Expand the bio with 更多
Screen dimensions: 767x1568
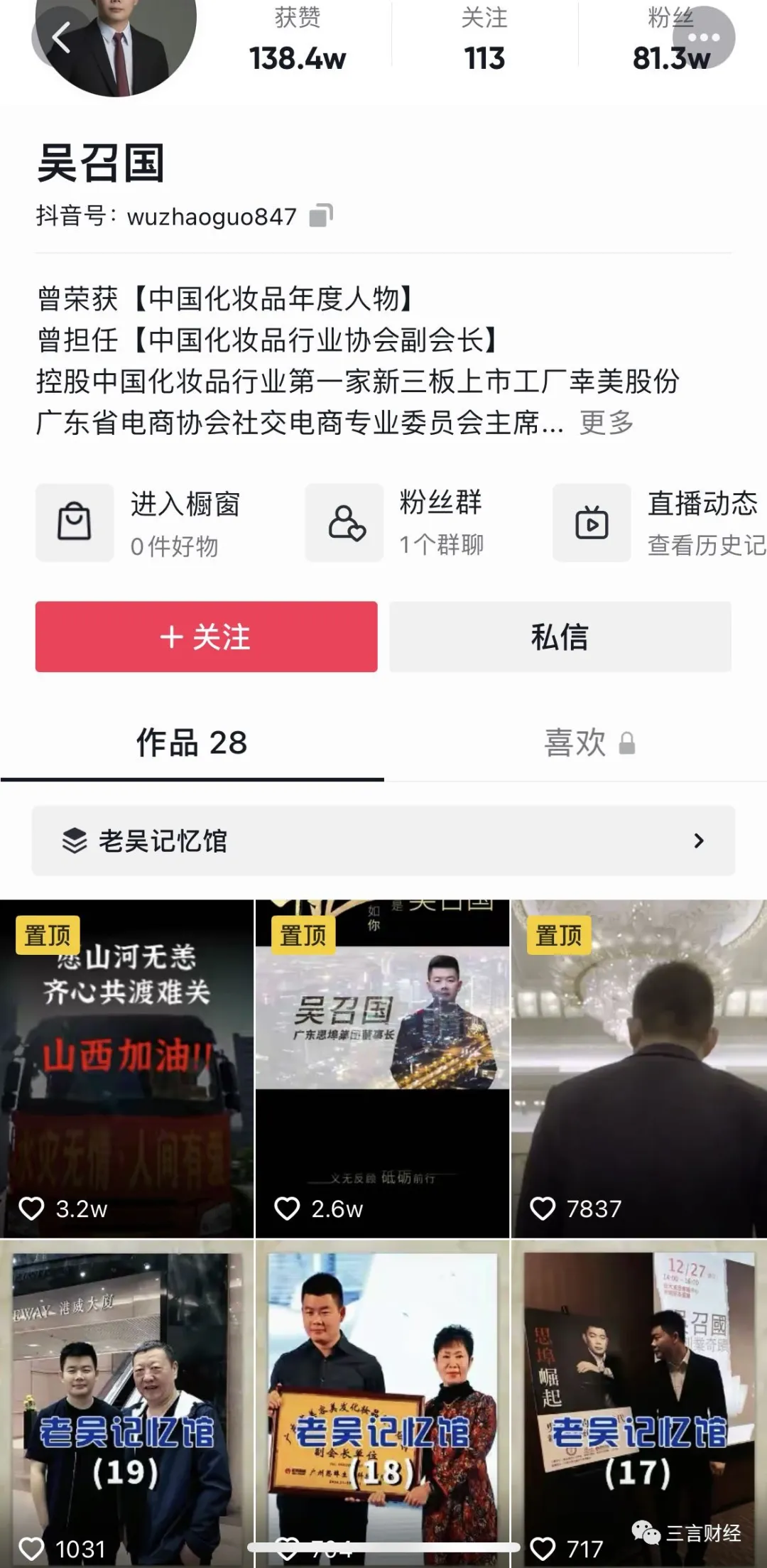(x=606, y=423)
